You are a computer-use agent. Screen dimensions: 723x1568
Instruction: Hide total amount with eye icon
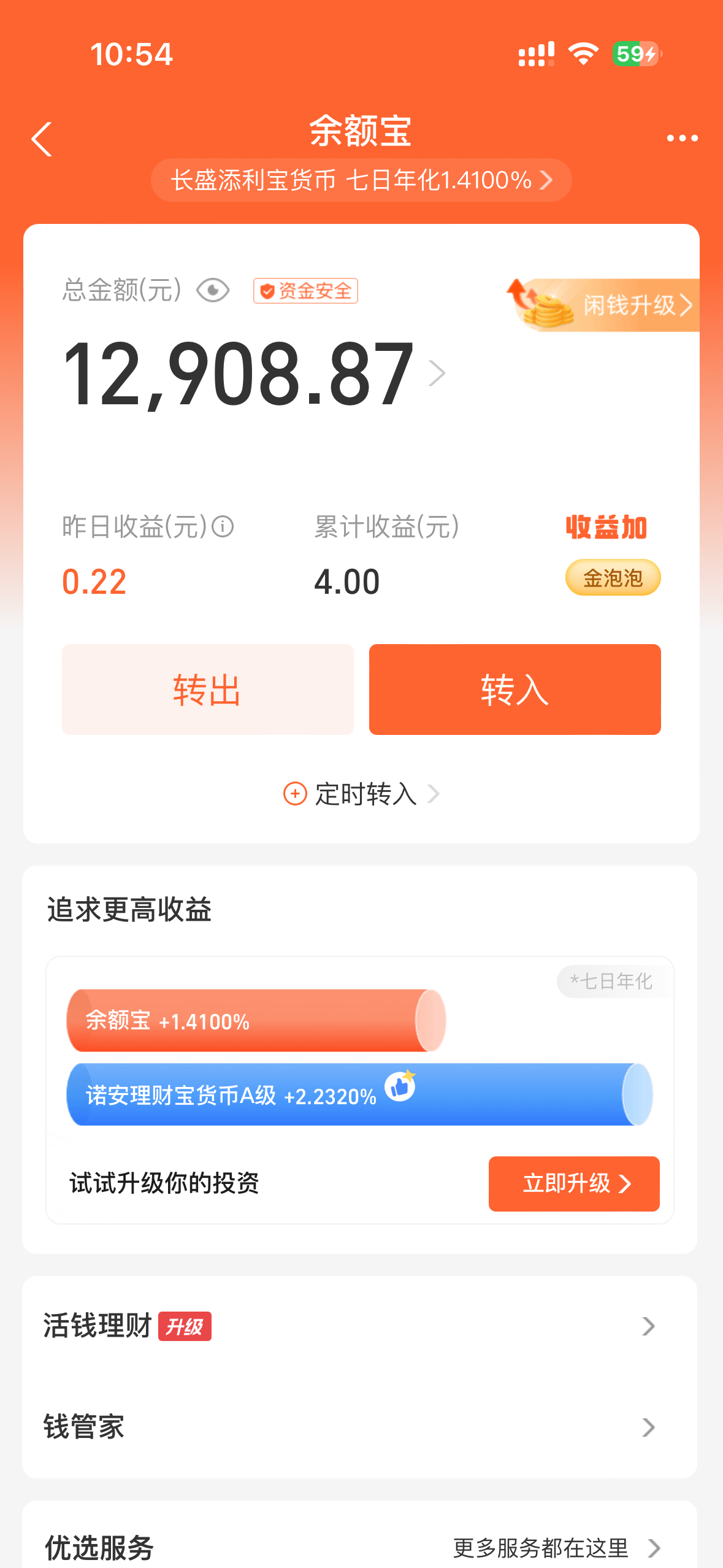point(213,290)
